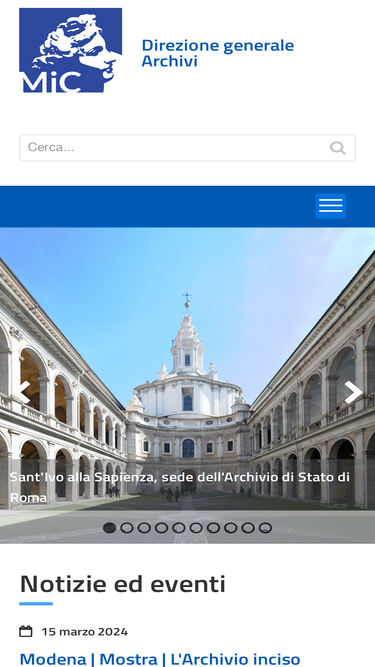Tap the Cerca search field
The height and width of the screenshot is (667, 375).
pos(187,148)
